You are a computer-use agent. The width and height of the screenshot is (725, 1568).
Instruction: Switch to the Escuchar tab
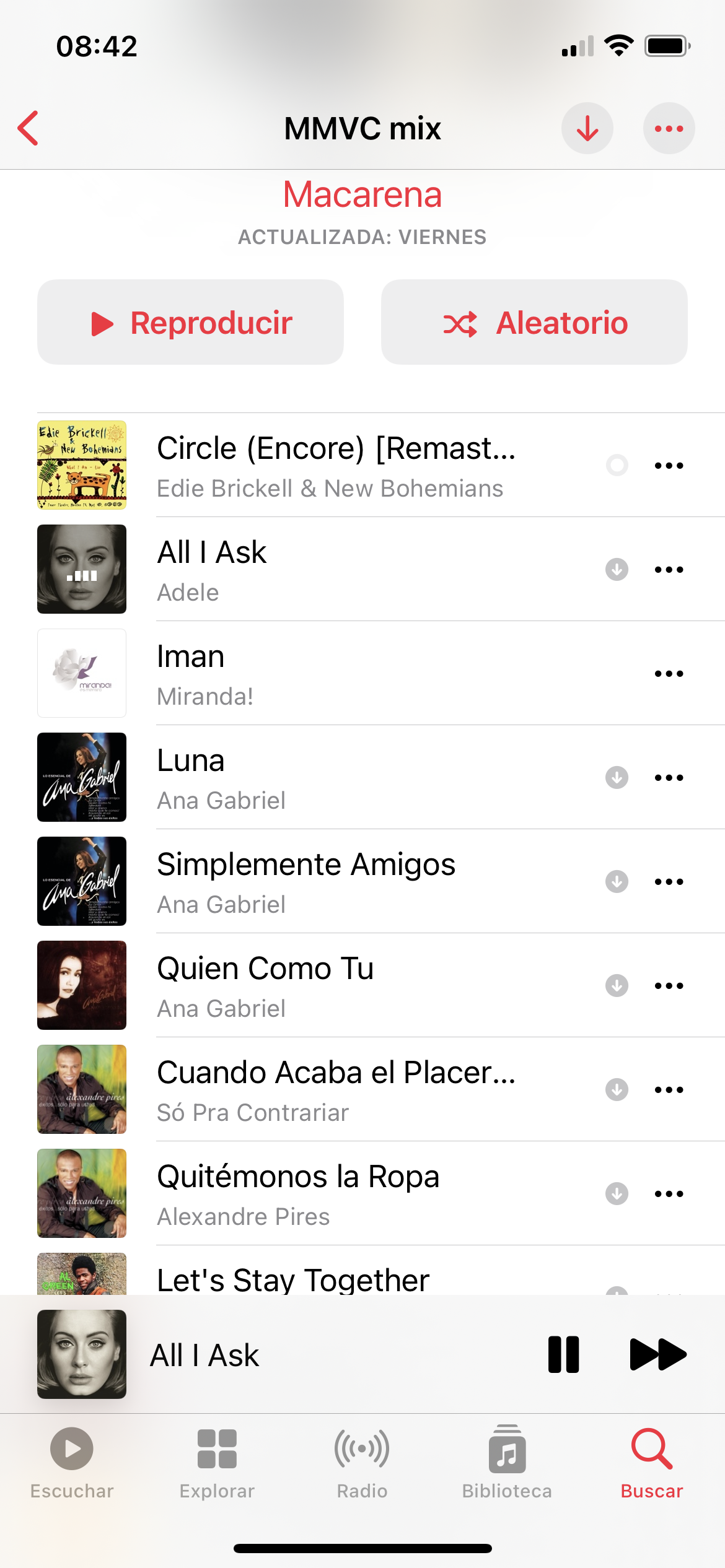[72, 1462]
